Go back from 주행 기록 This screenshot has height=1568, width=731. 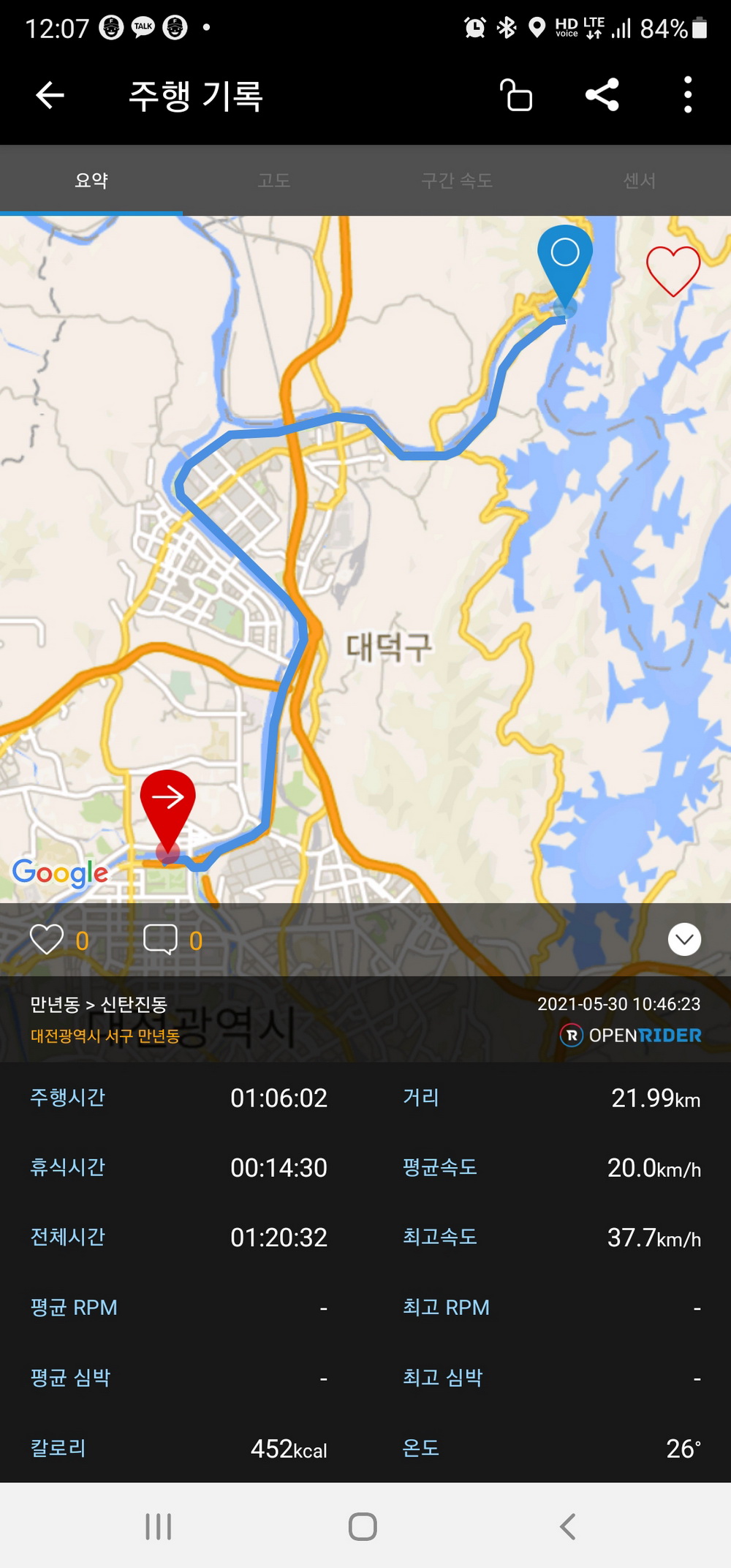tap(50, 95)
